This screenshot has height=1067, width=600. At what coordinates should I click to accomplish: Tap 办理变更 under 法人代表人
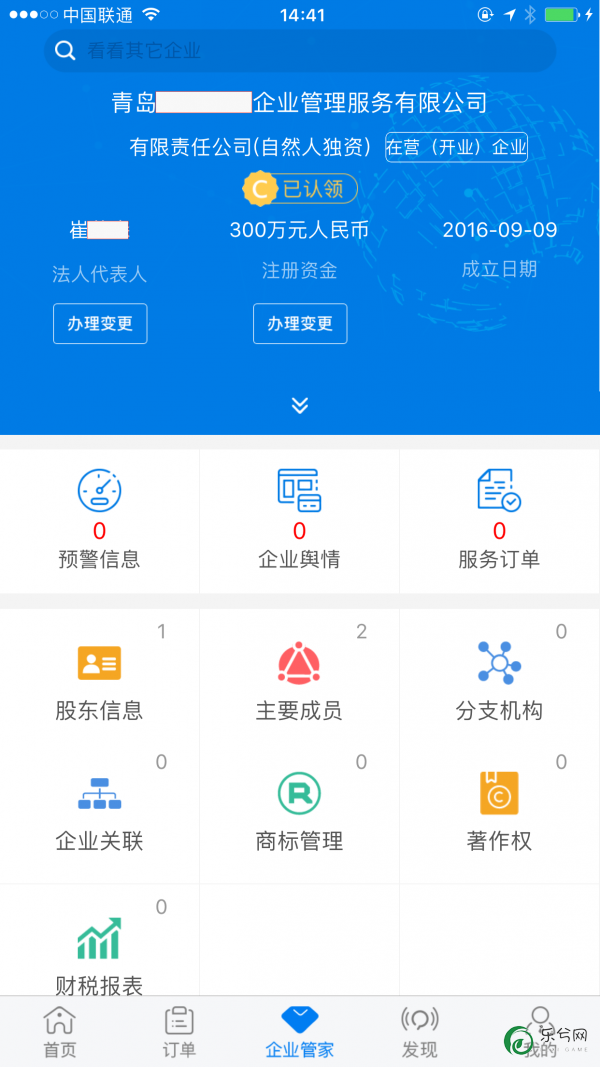tap(100, 324)
